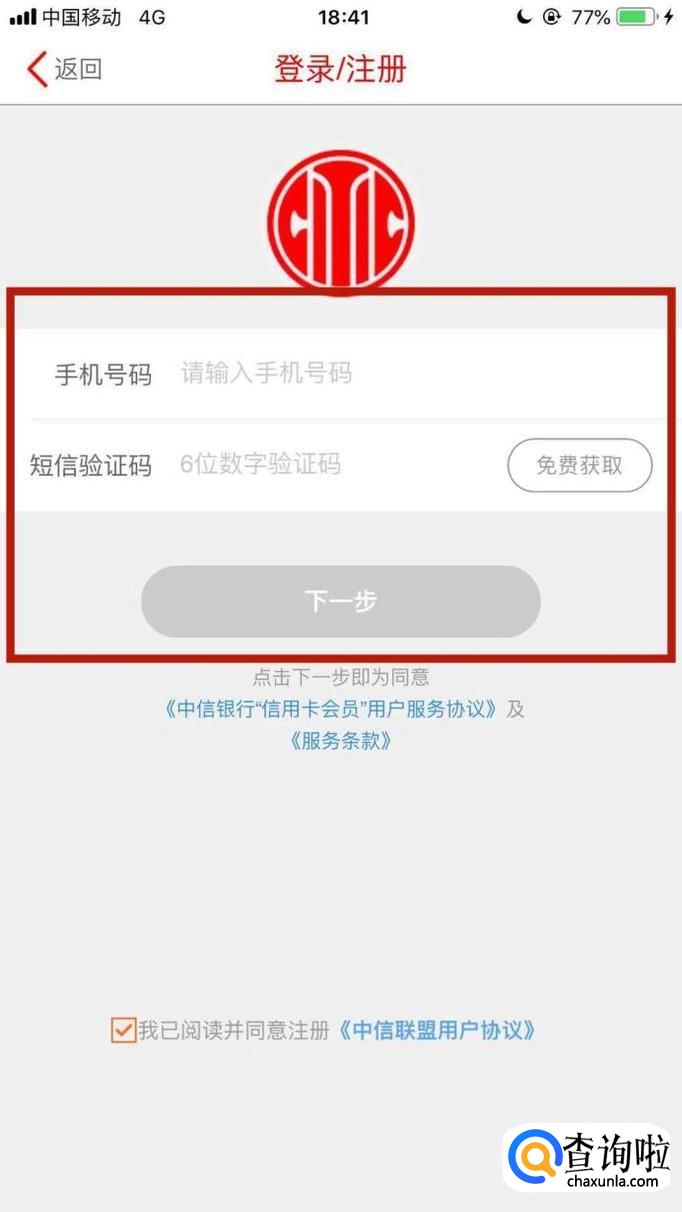Open the 服务条款 link
The height and width of the screenshot is (1212, 682).
point(340,741)
